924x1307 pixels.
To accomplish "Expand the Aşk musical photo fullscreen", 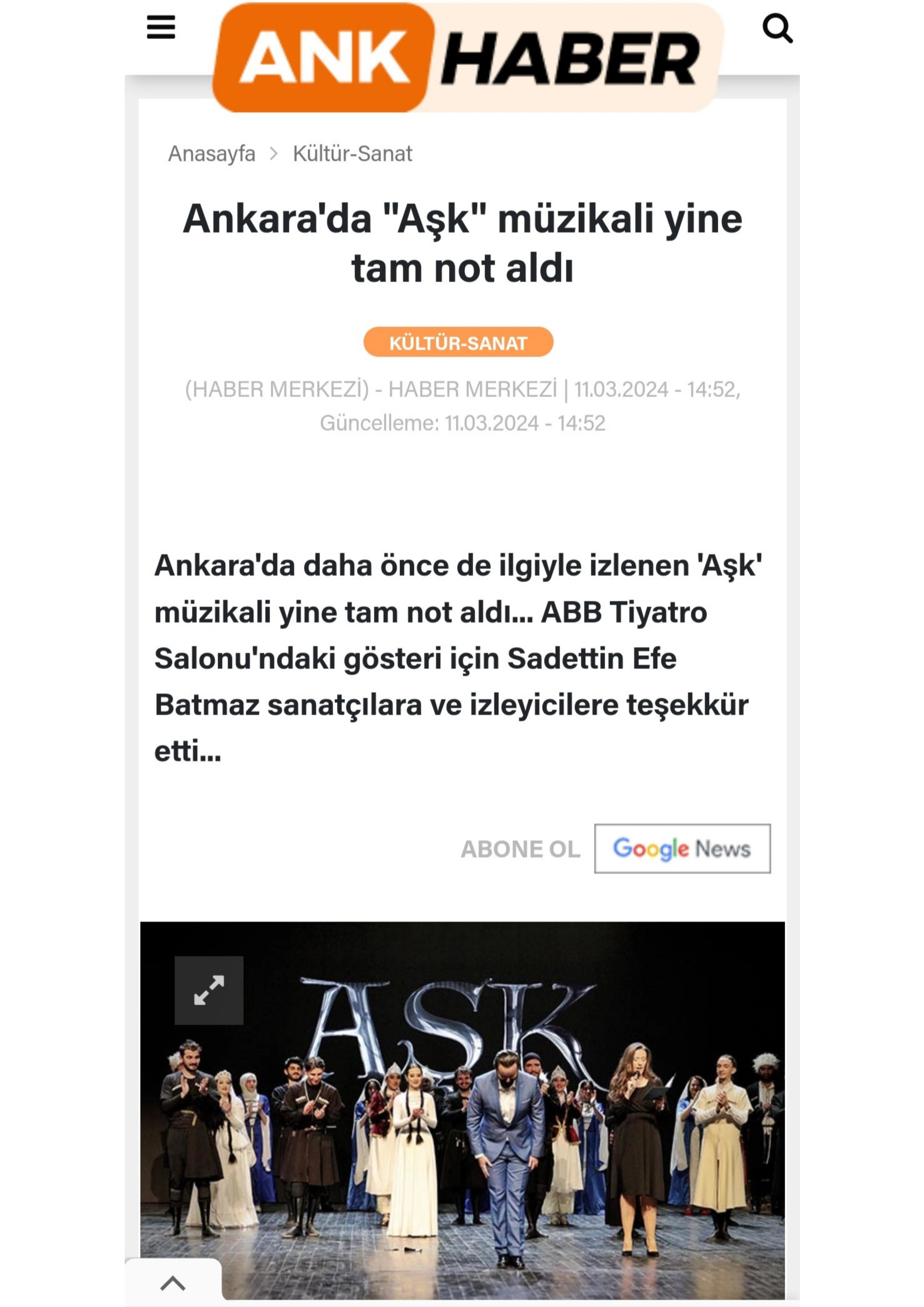I will tap(209, 990).
